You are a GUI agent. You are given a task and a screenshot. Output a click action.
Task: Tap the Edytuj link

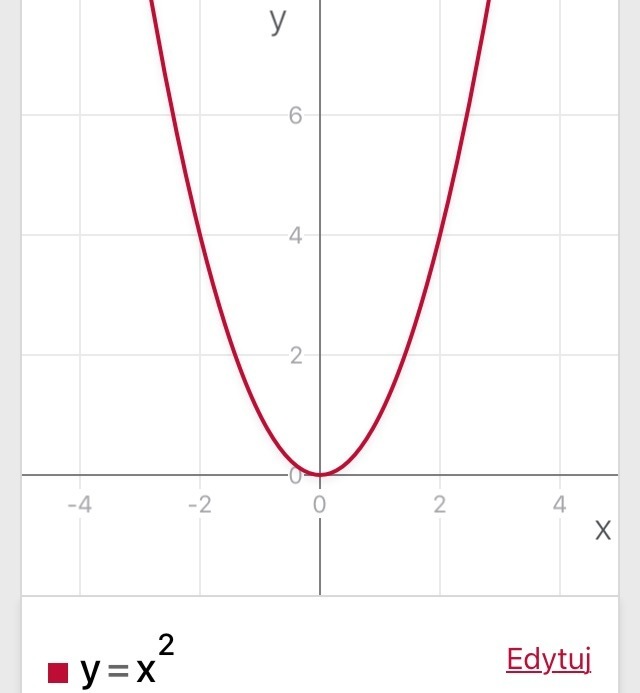pos(549,660)
